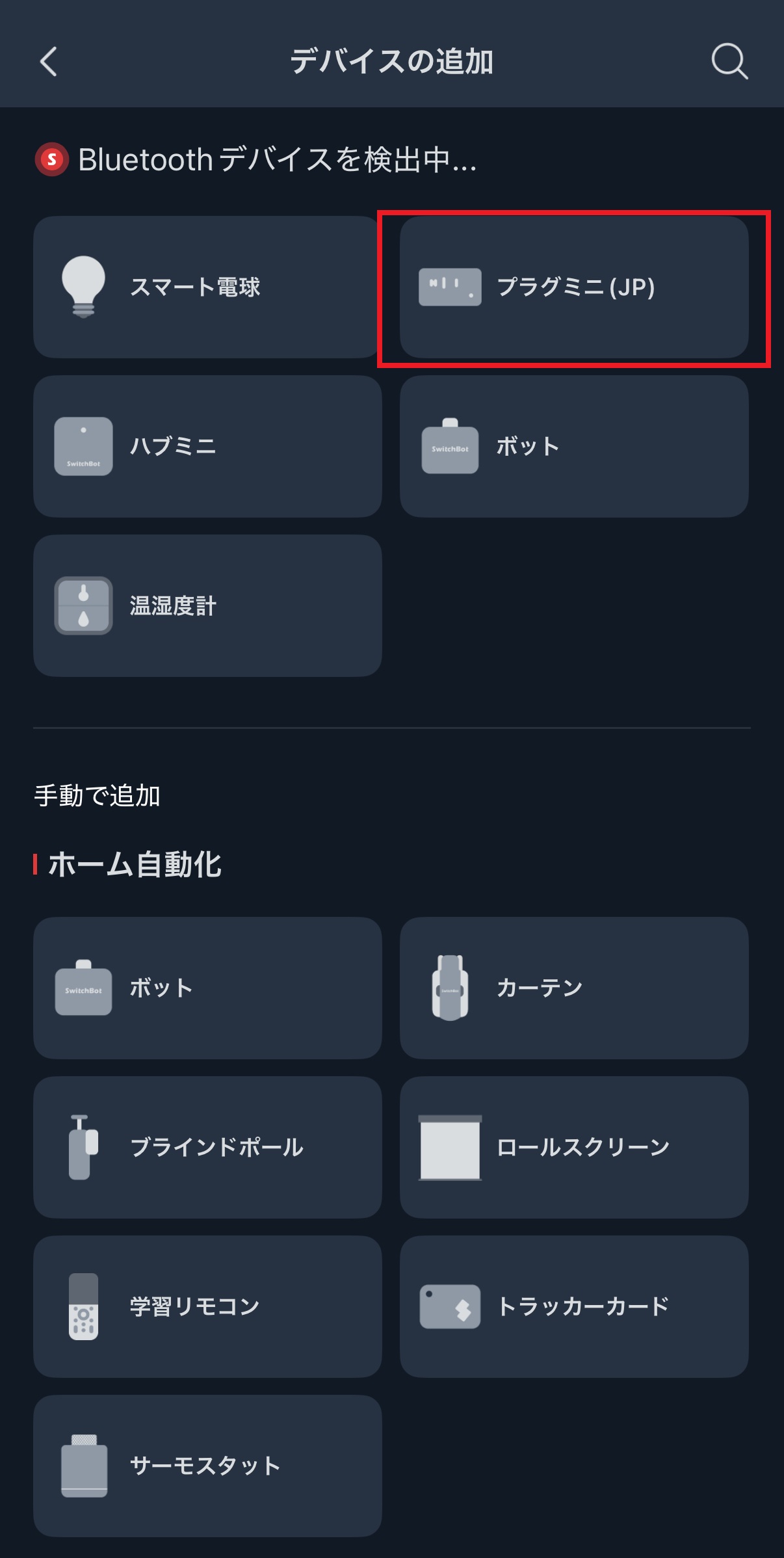
Task: Select ボット among detected Bluetooth devices
Action: (573, 446)
